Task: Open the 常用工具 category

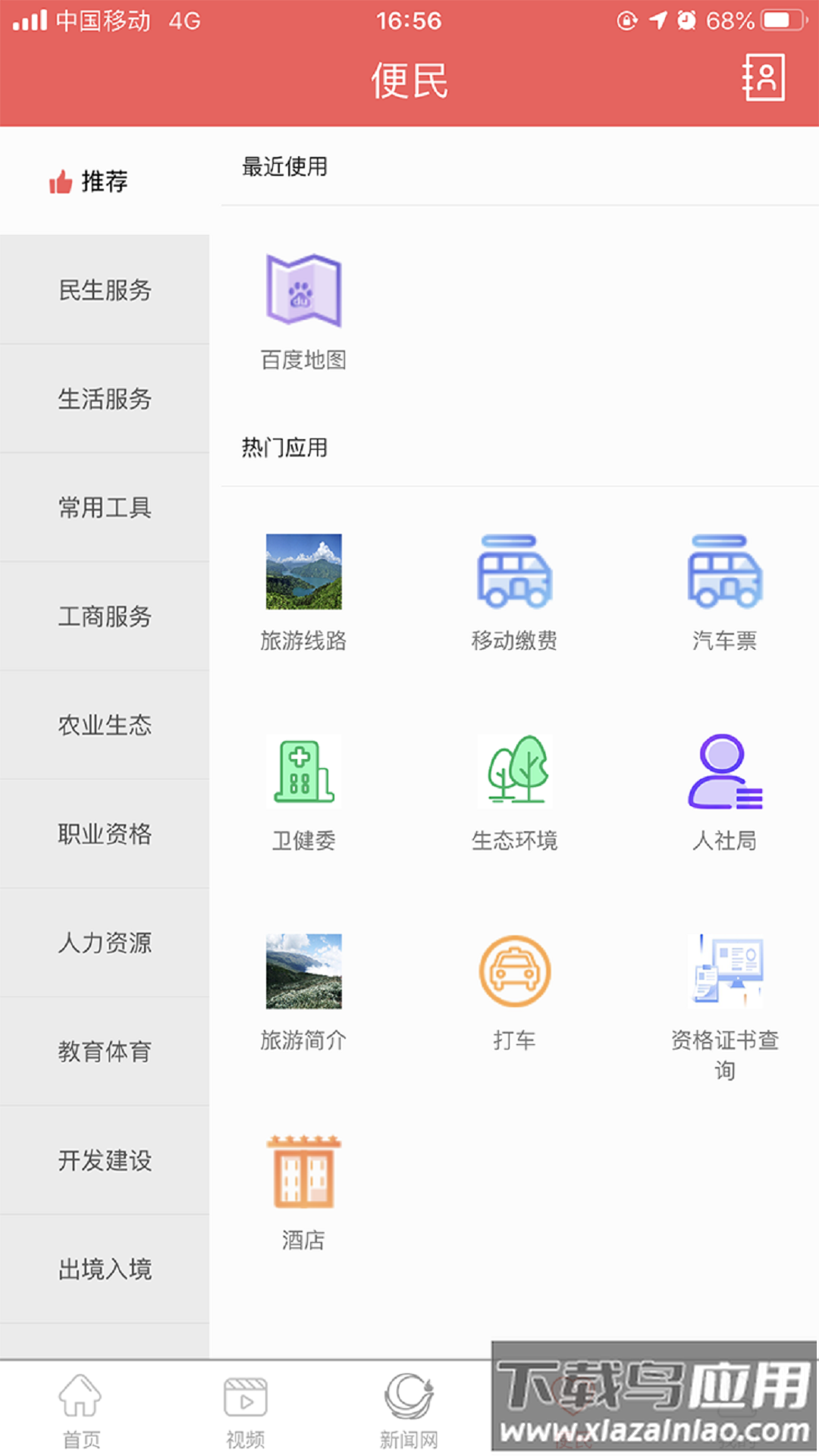Action: pos(105,508)
